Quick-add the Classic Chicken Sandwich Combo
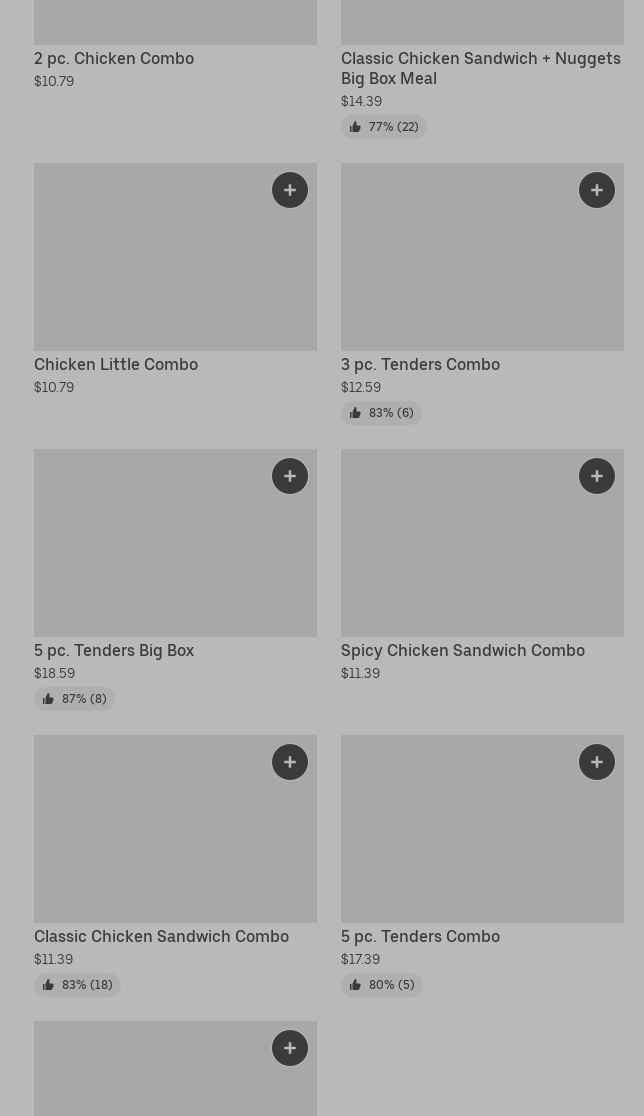The height and width of the screenshot is (1116, 644). pos(290,762)
